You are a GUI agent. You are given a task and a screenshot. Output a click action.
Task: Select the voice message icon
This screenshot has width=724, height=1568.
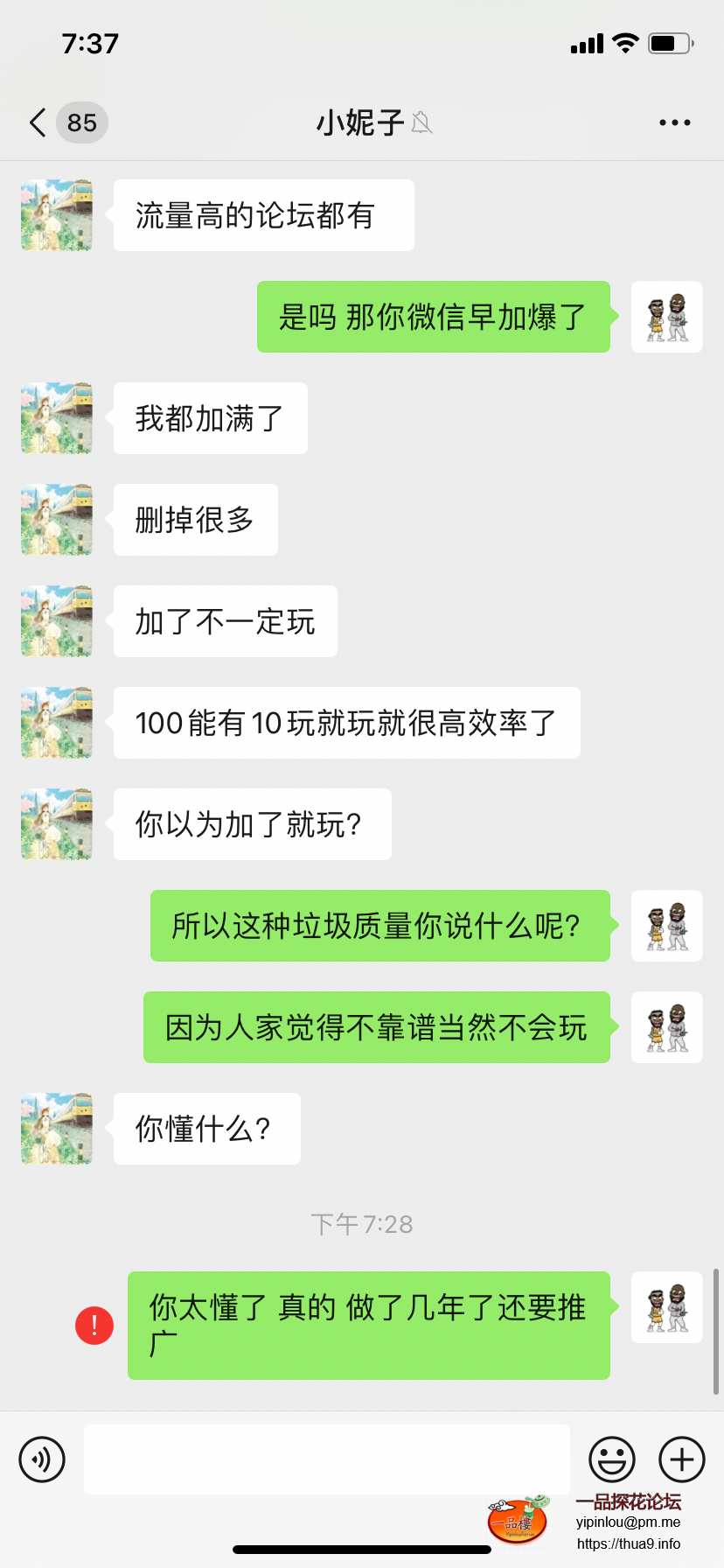click(42, 1459)
